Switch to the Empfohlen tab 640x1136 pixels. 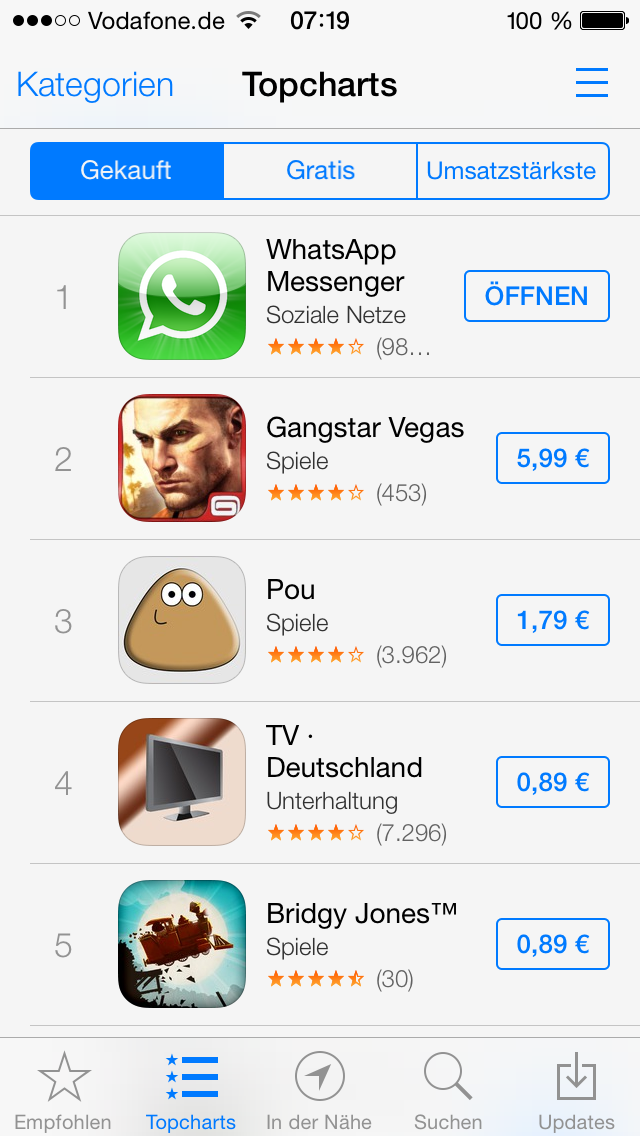pyautogui.click(x=63, y=1090)
